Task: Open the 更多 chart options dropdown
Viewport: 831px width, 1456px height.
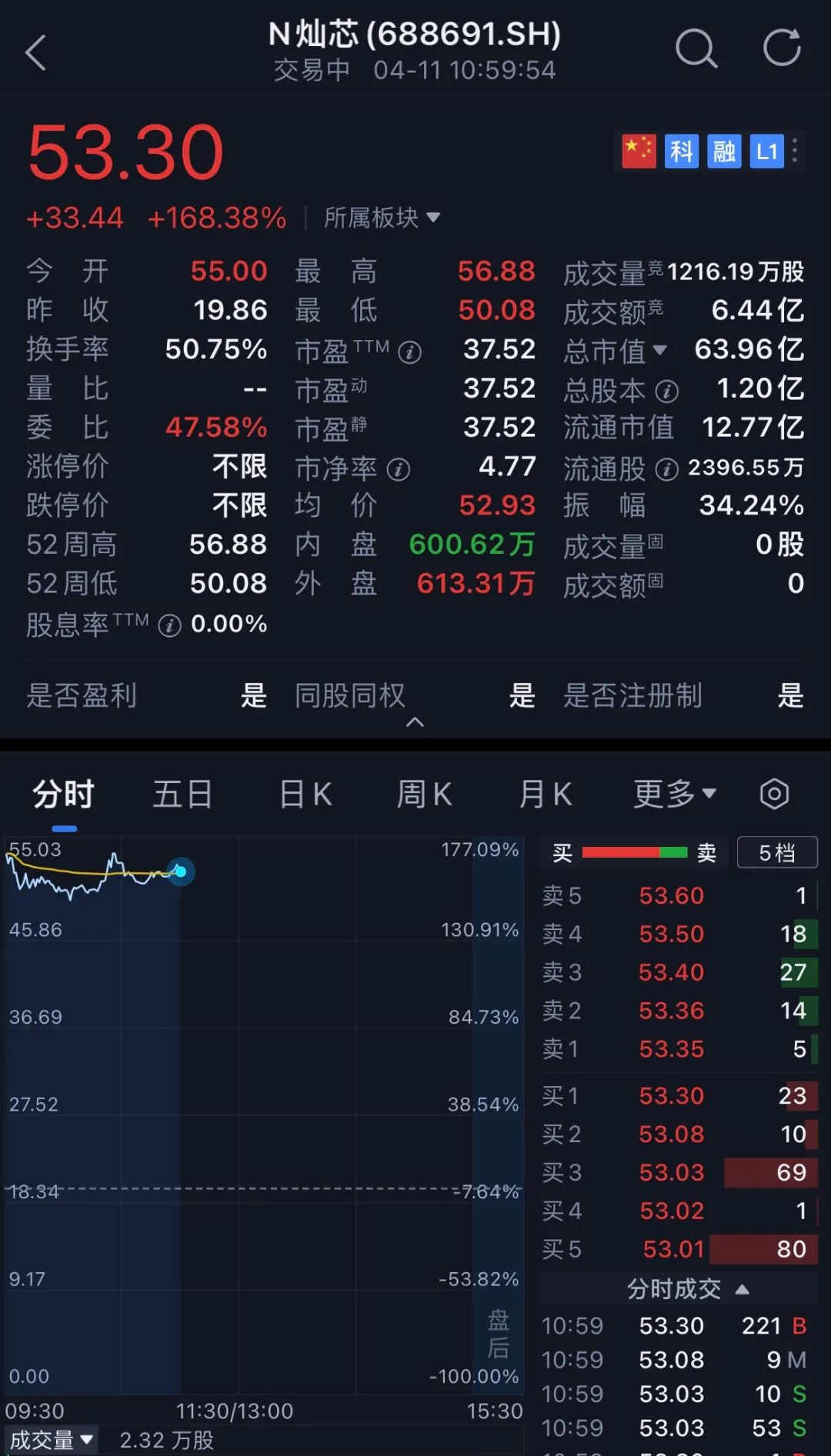Action: tap(675, 794)
